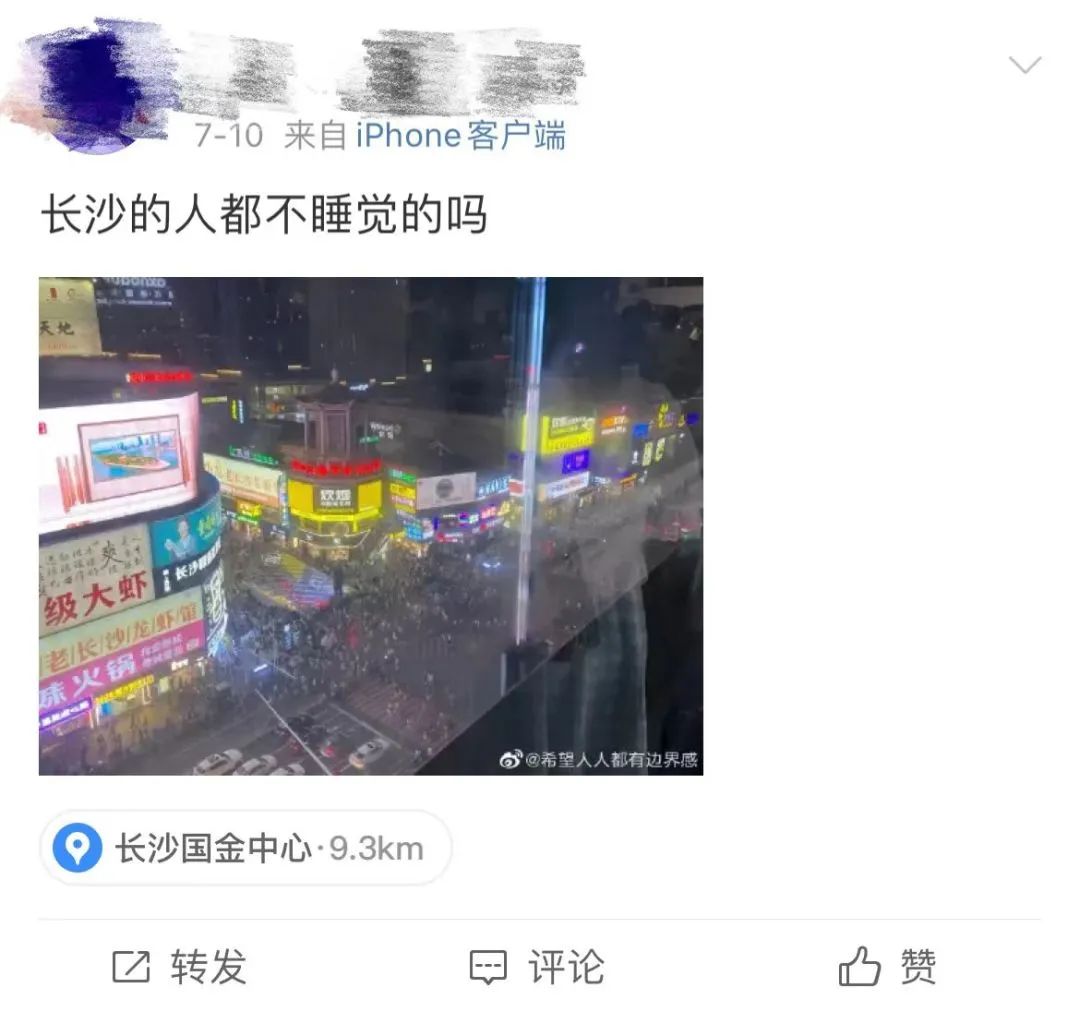Repost with the 转发 button
Image resolution: width=1080 pixels, height=1012 pixels.
point(180,967)
